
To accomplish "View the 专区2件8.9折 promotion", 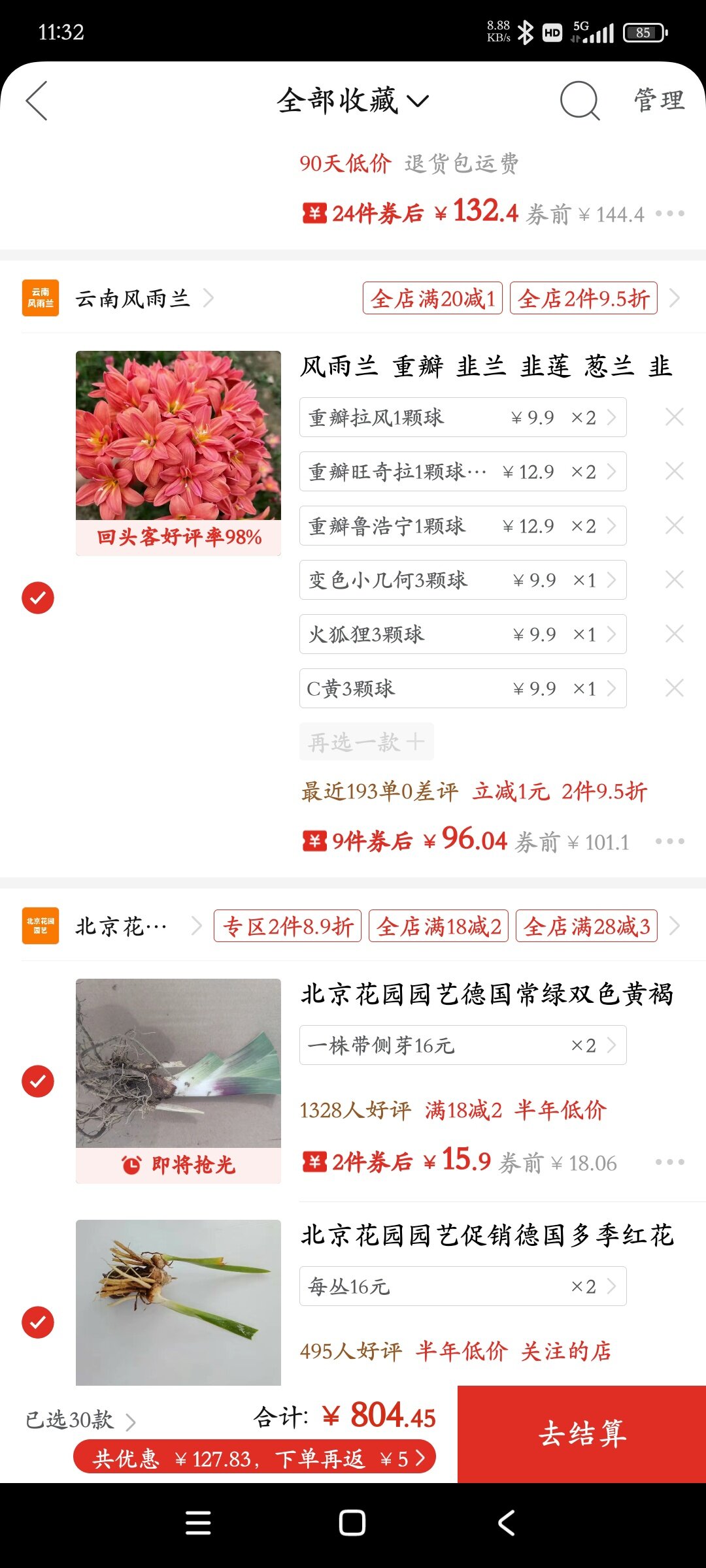I will pyautogui.click(x=288, y=926).
